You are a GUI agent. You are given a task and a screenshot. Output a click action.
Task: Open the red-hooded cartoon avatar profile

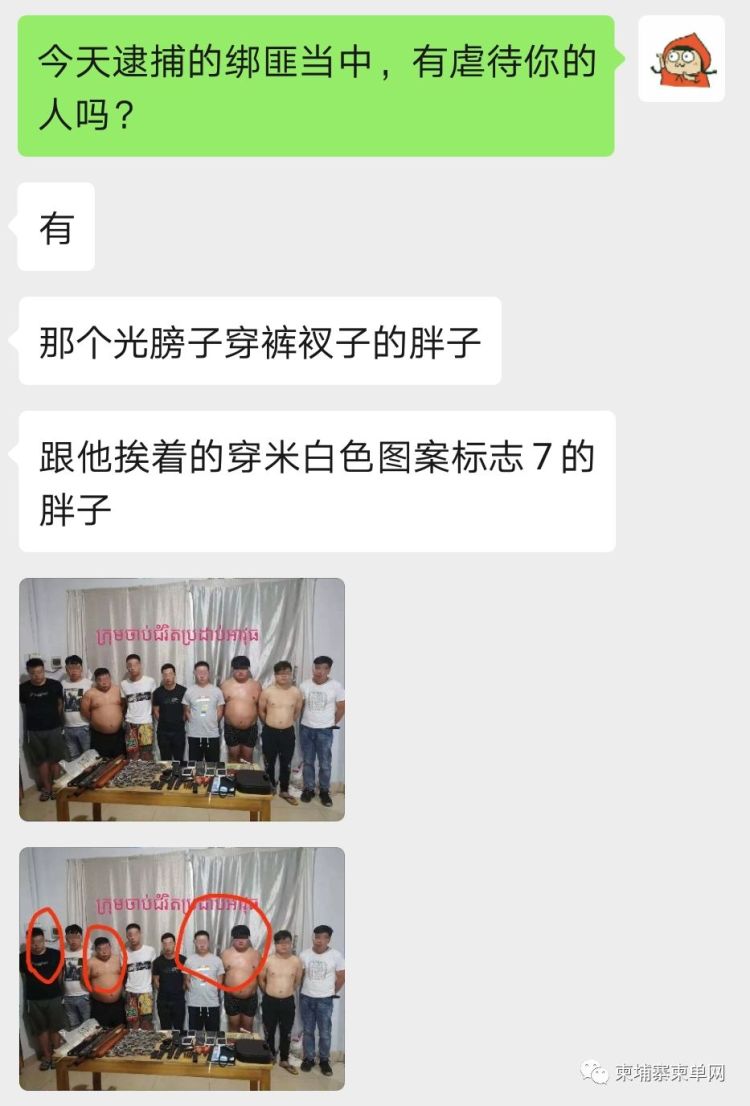pos(681,58)
